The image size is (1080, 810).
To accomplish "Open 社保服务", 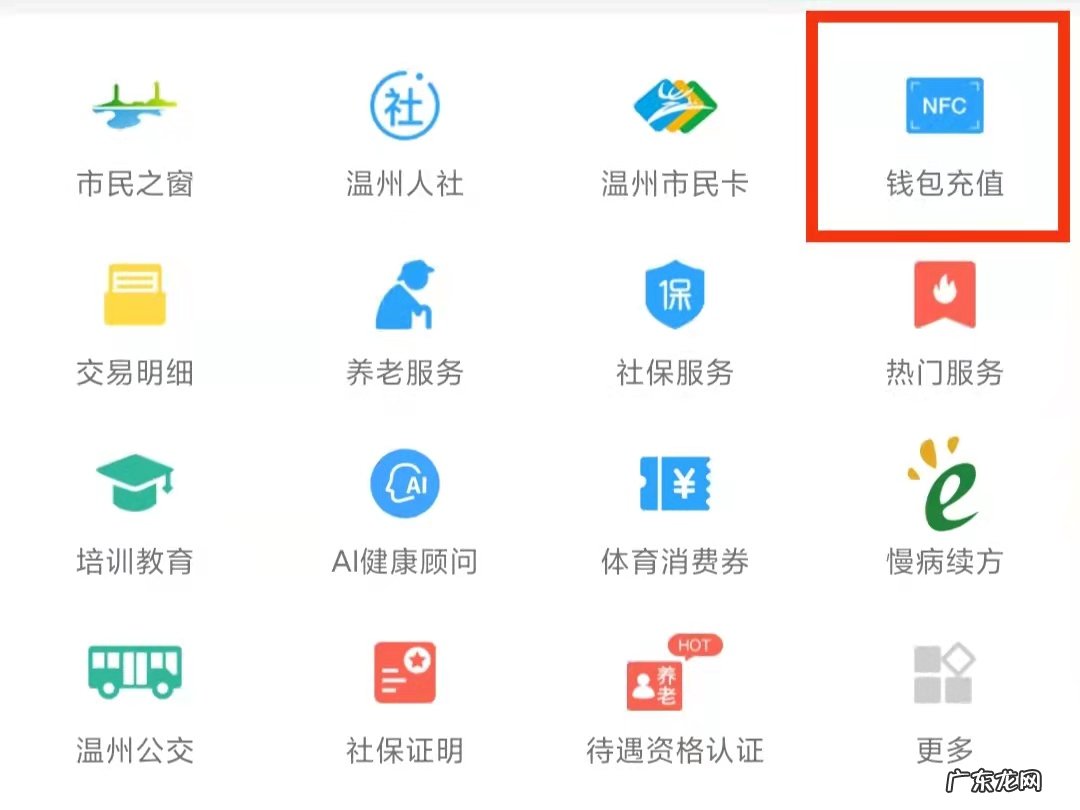I will click(675, 295).
